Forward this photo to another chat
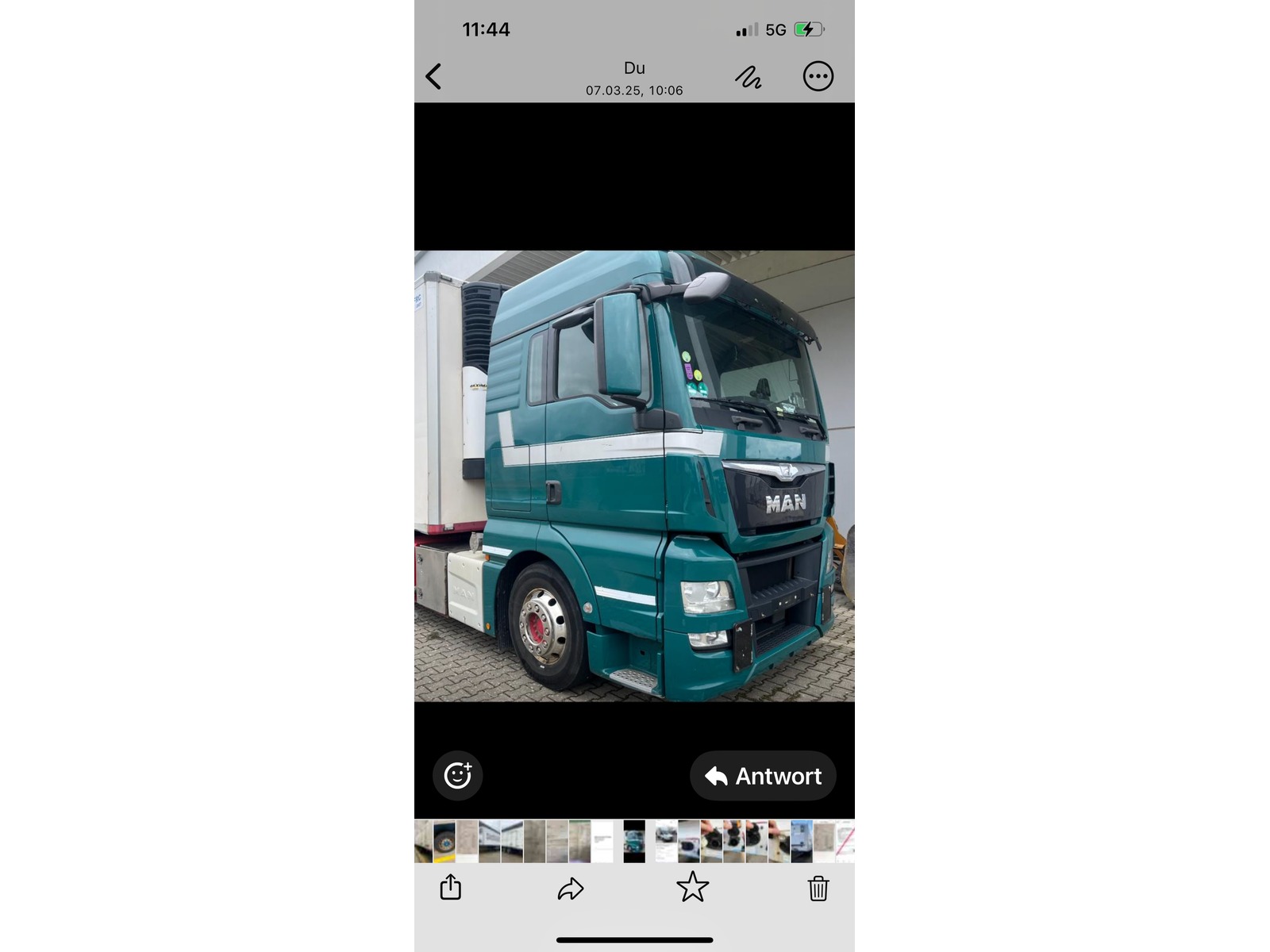The width and height of the screenshot is (1270, 952). [570, 889]
